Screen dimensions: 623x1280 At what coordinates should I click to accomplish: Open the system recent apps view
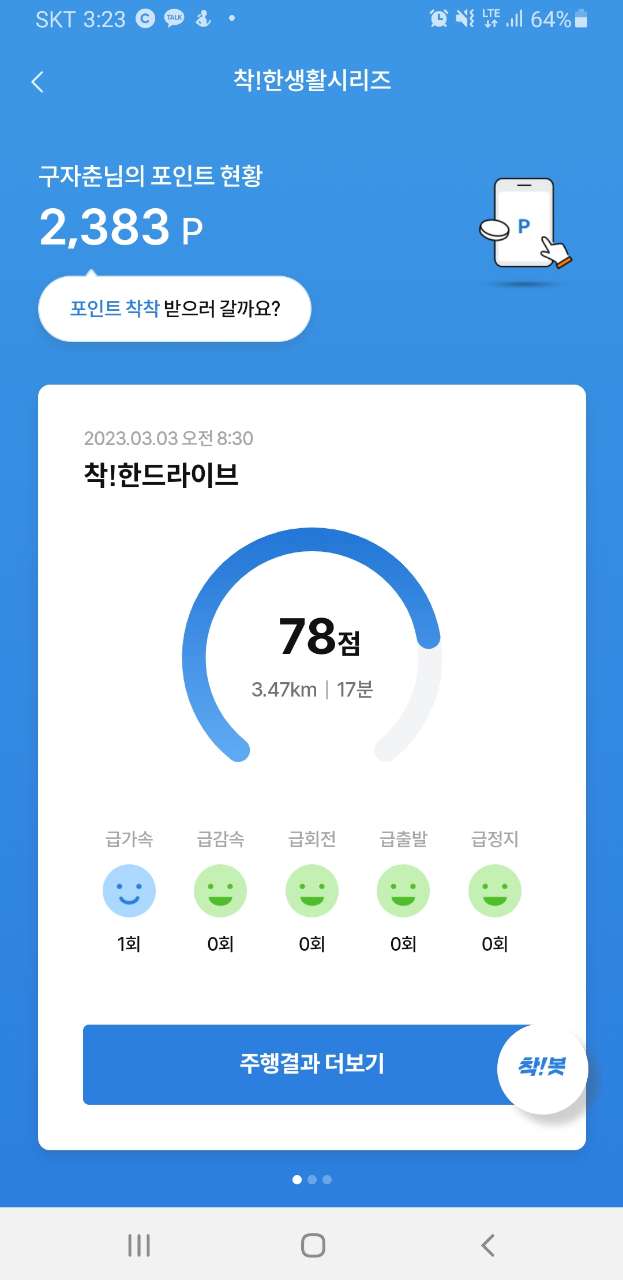click(x=139, y=1245)
